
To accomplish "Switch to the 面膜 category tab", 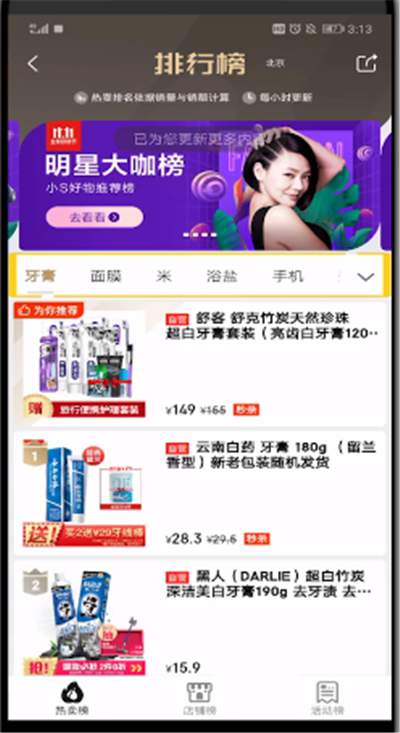I will [106, 276].
